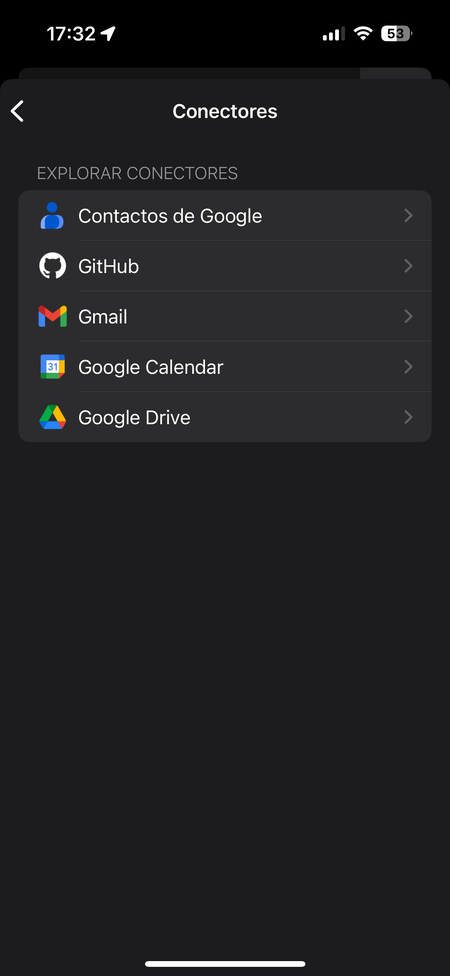This screenshot has height=976, width=450.
Task: Open the Contactos de Google connector
Action: [225, 216]
